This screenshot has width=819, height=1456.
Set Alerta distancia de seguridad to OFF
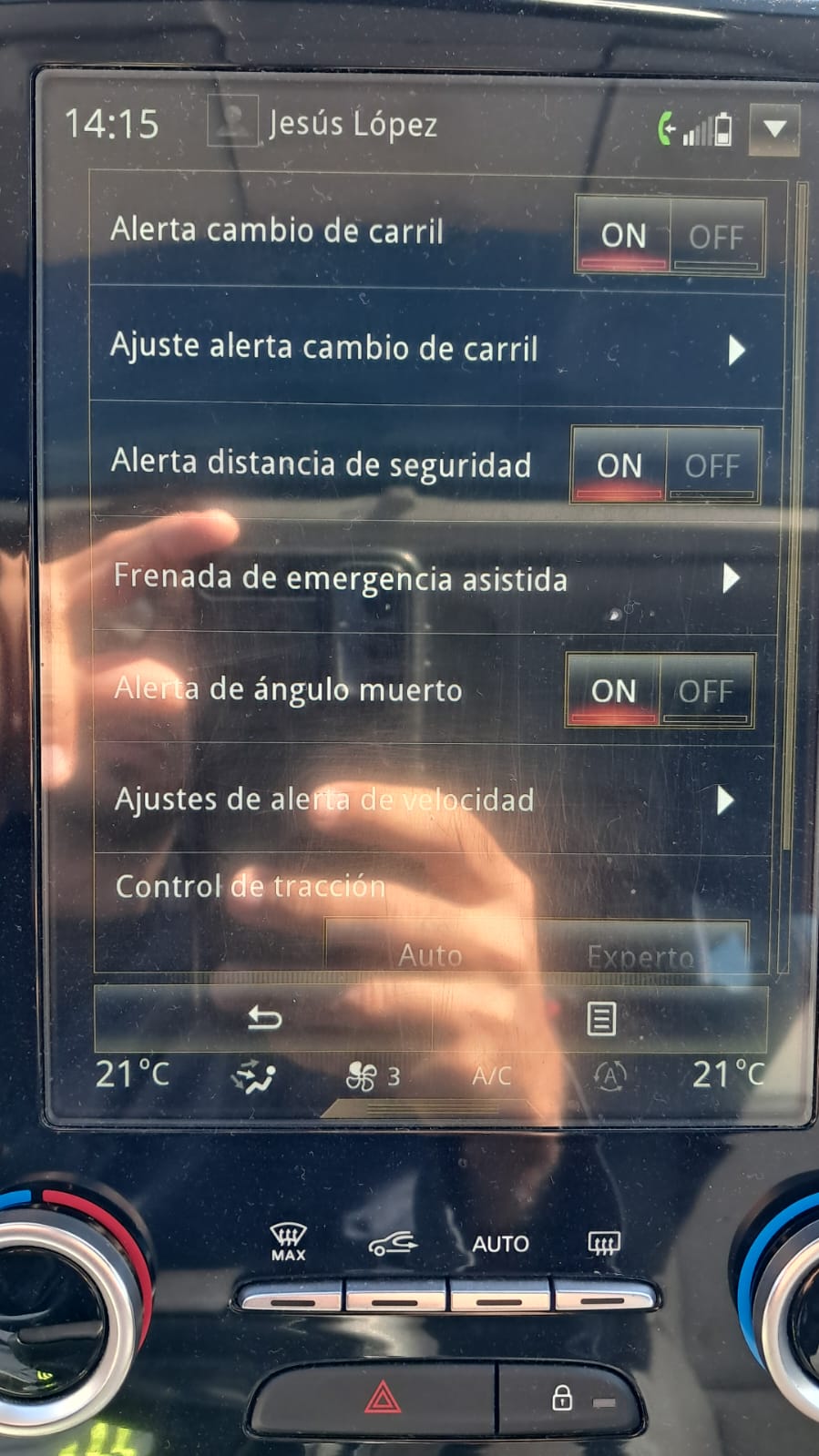pyautogui.click(x=712, y=467)
